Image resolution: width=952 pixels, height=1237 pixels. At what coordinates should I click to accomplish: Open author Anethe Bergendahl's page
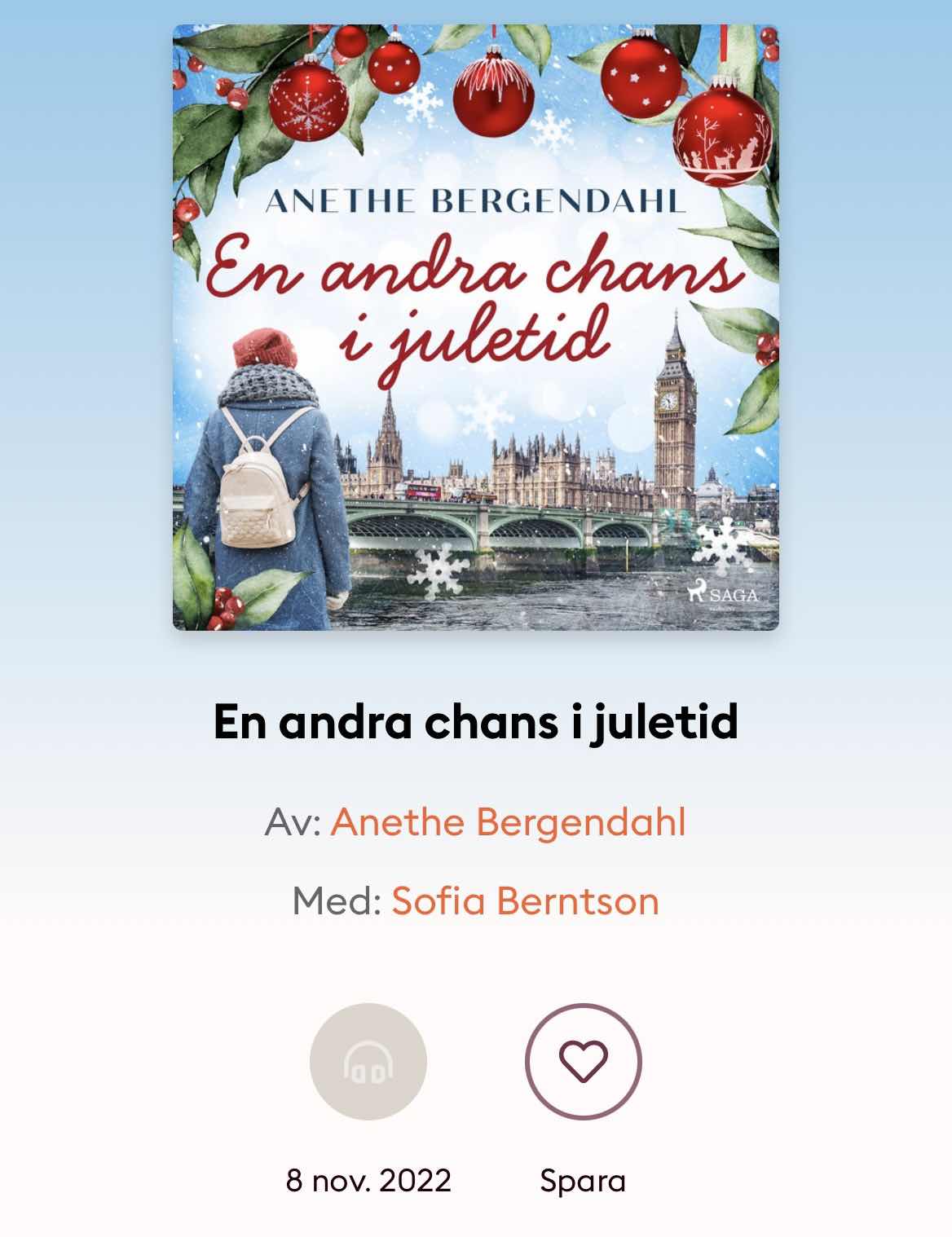coord(508,822)
